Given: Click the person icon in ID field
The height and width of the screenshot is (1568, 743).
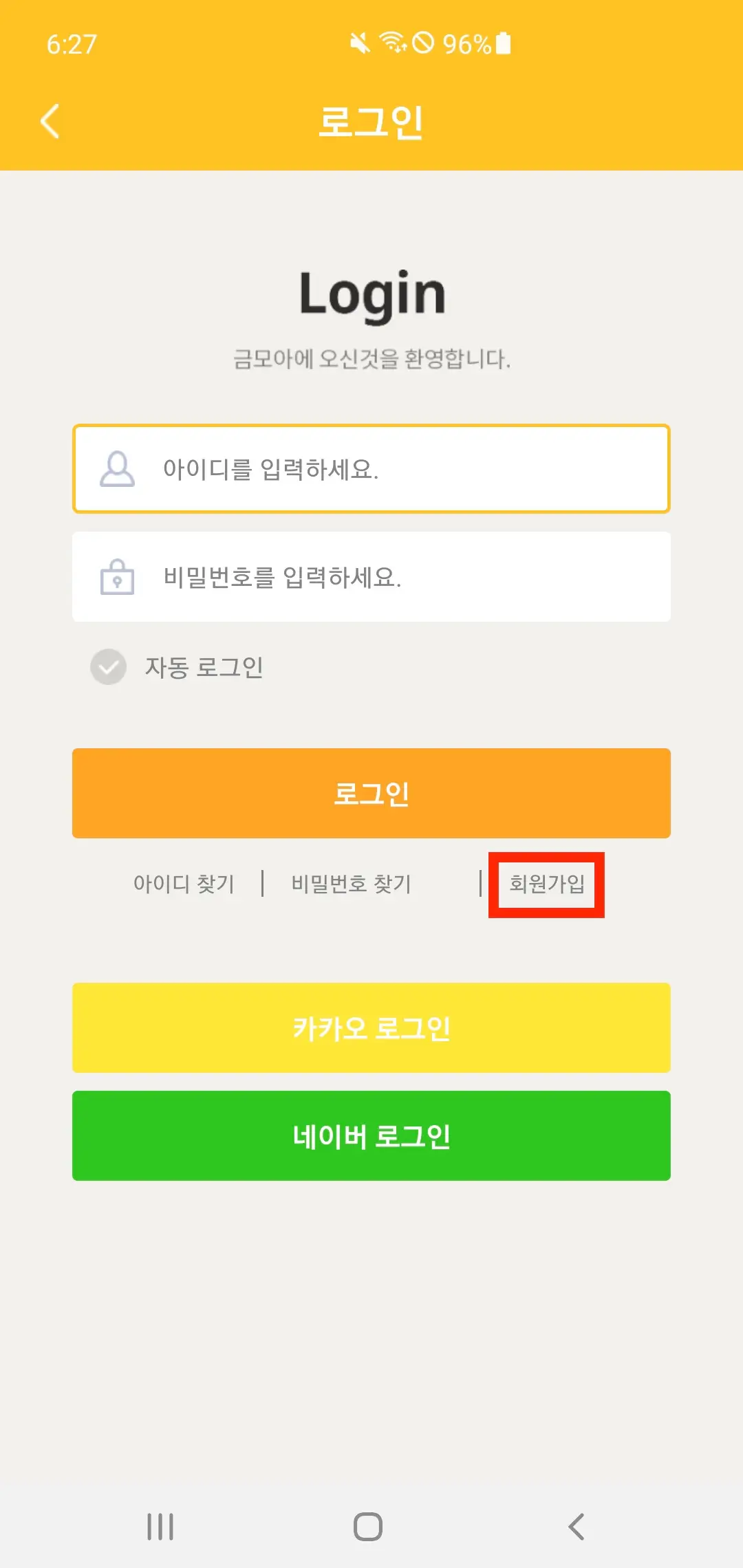Looking at the screenshot, I should pyautogui.click(x=118, y=469).
